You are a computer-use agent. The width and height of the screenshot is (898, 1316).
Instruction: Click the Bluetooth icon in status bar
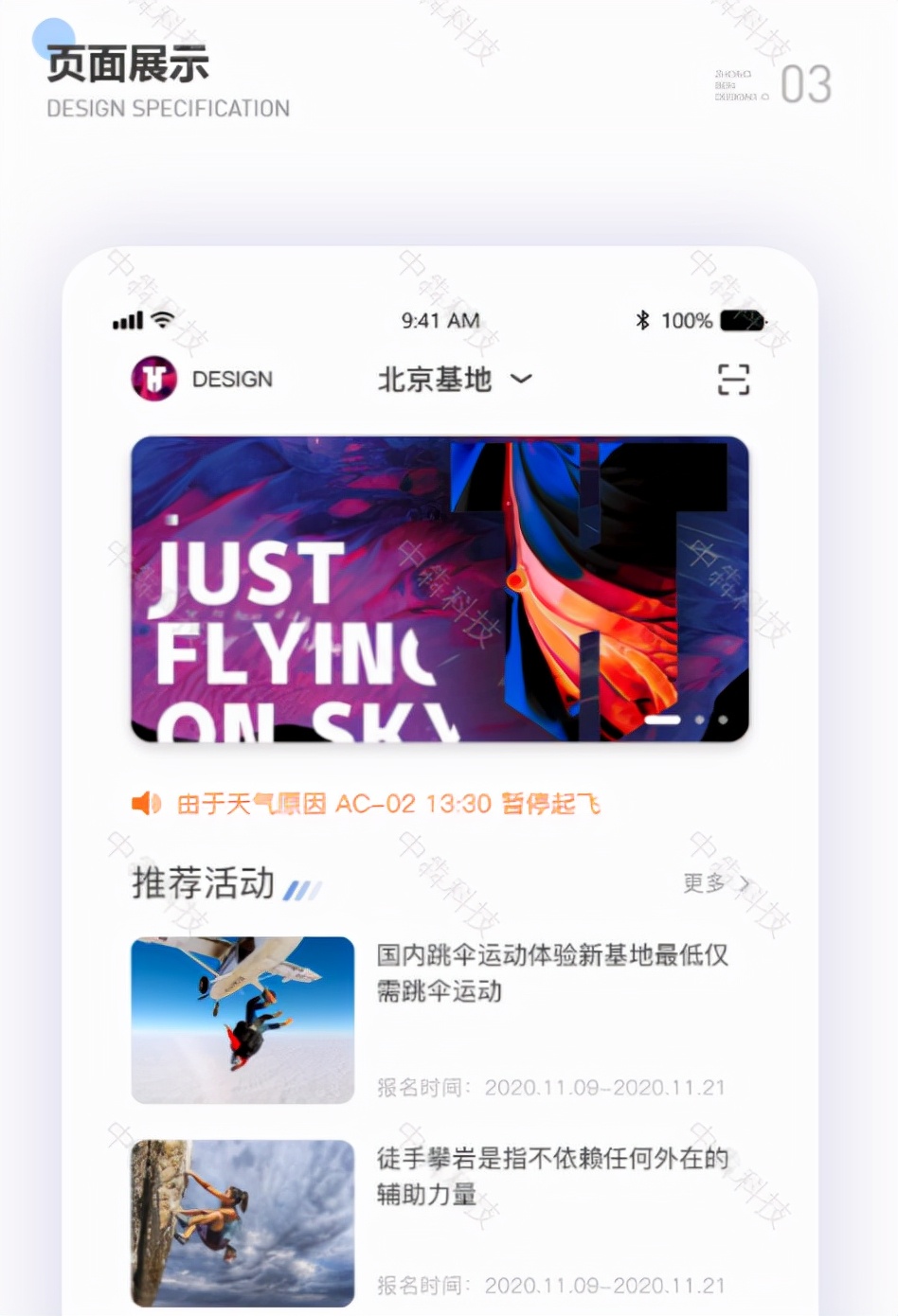[642, 320]
